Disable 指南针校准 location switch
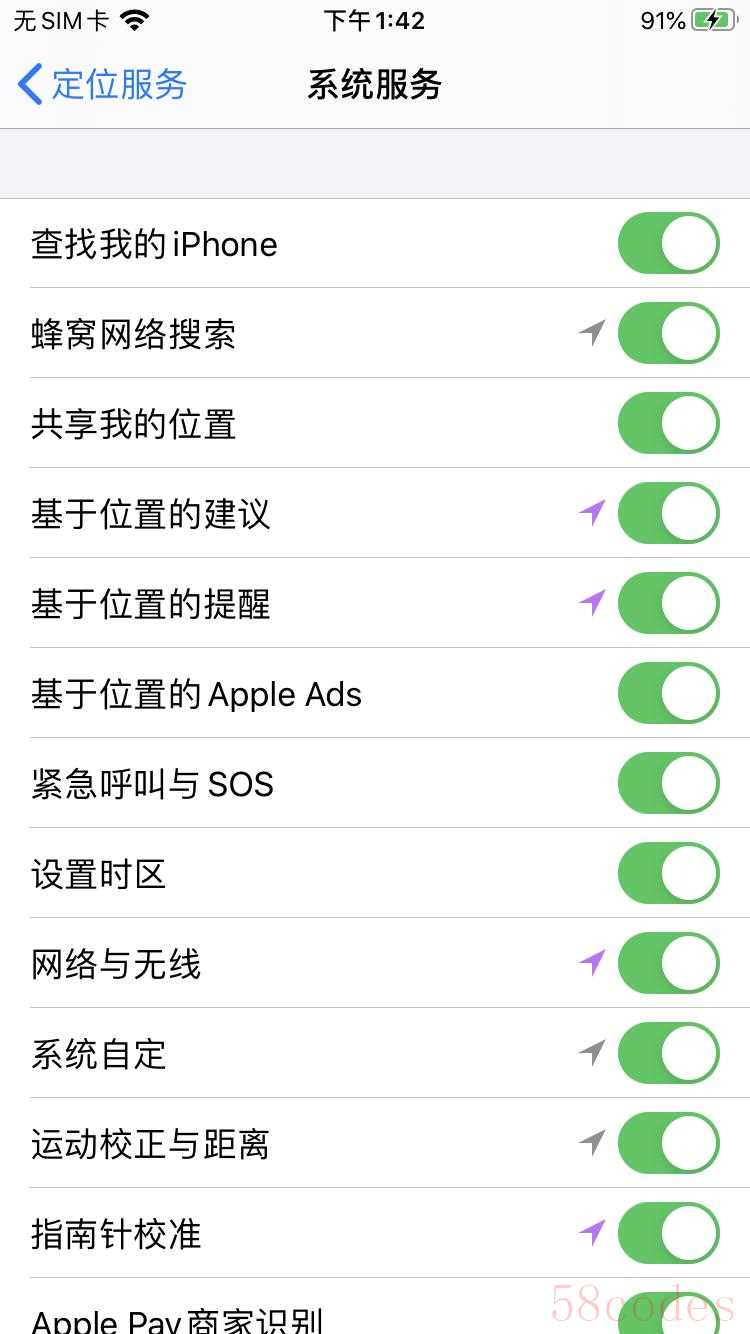This screenshot has height=1334, width=750. (668, 1233)
